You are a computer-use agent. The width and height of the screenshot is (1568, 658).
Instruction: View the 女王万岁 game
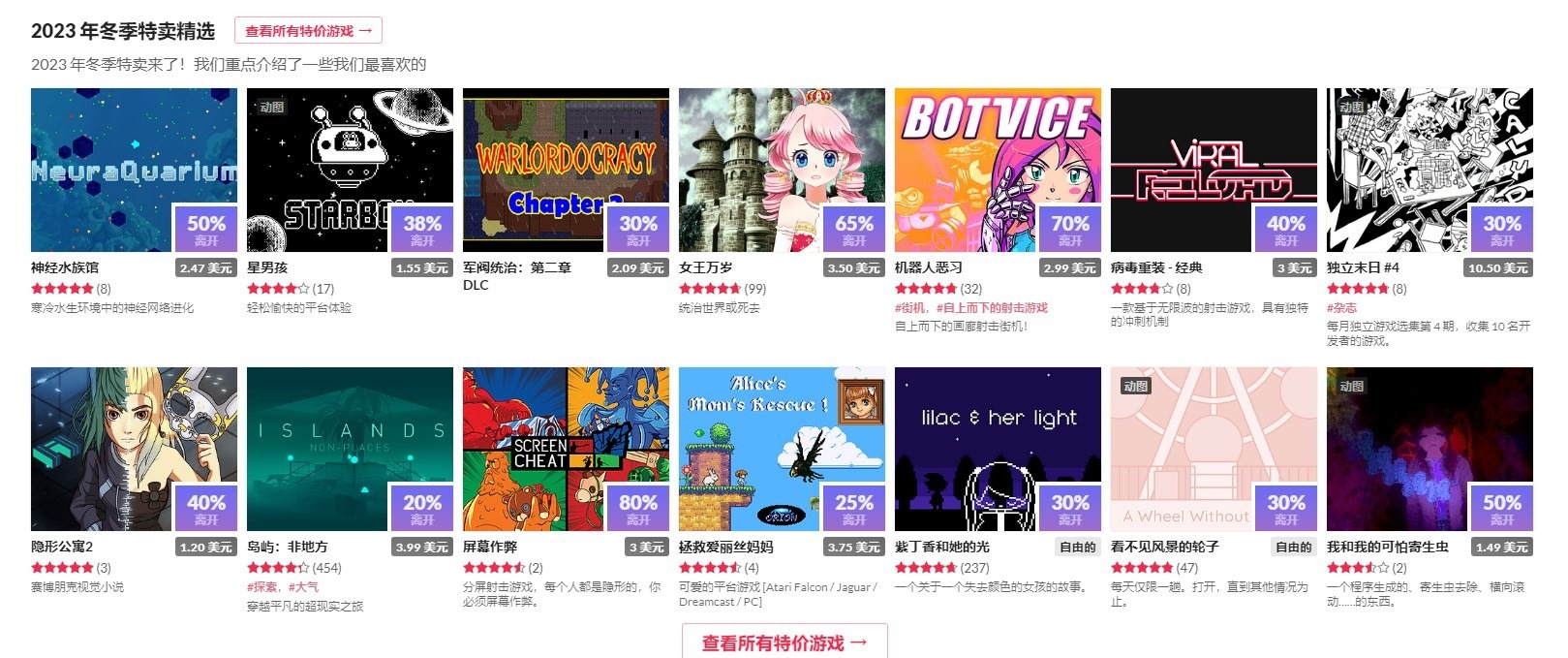point(782,170)
